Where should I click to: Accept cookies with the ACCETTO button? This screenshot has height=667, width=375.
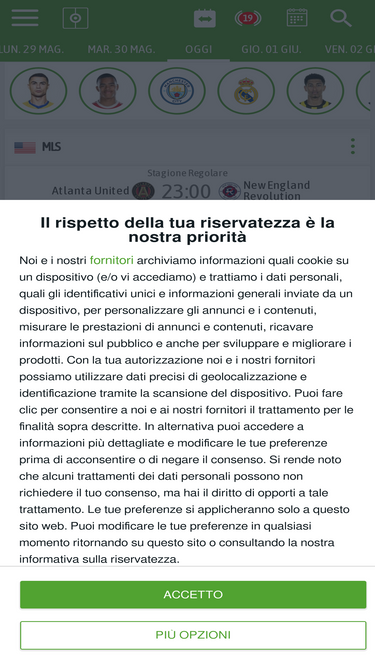[x=193, y=594]
